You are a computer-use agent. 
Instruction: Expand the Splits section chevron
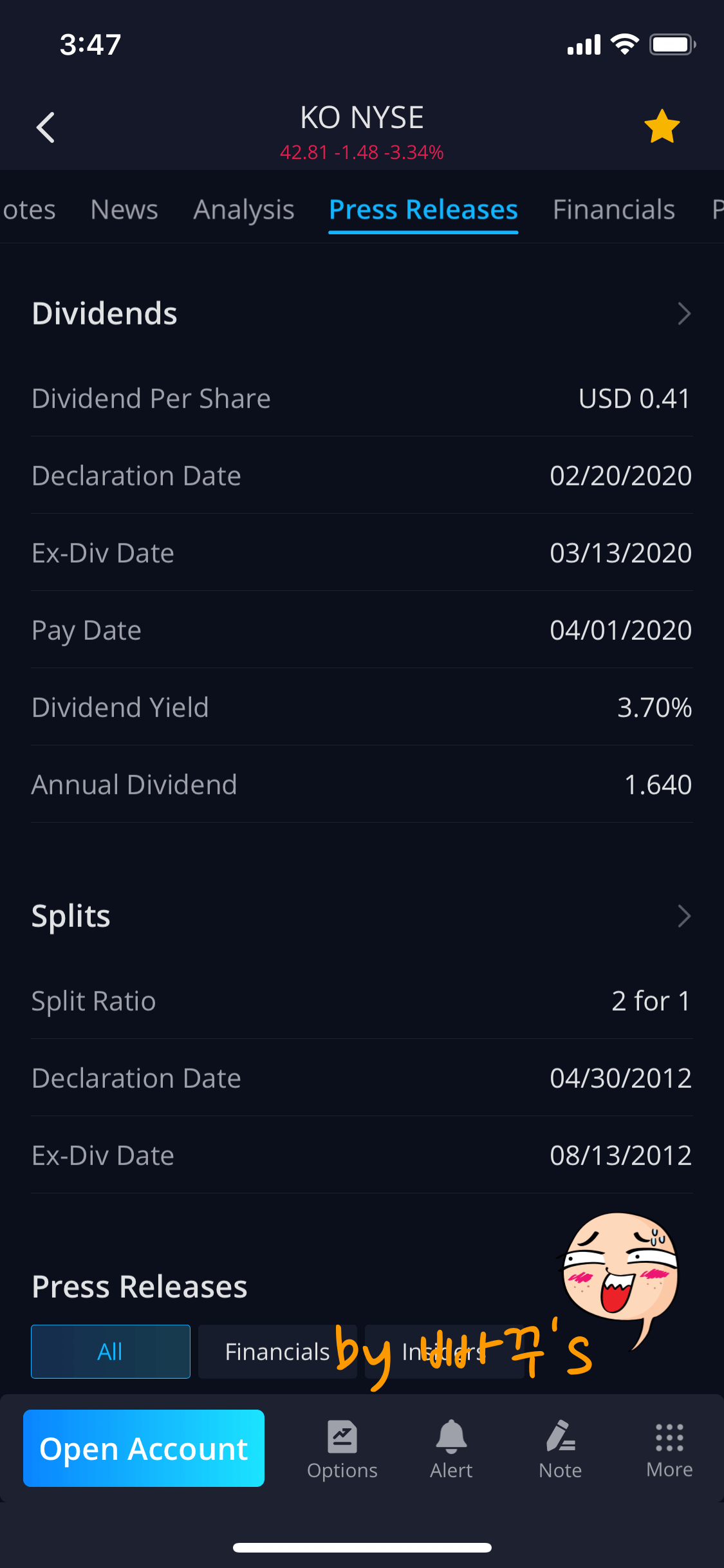(x=683, y=916)
